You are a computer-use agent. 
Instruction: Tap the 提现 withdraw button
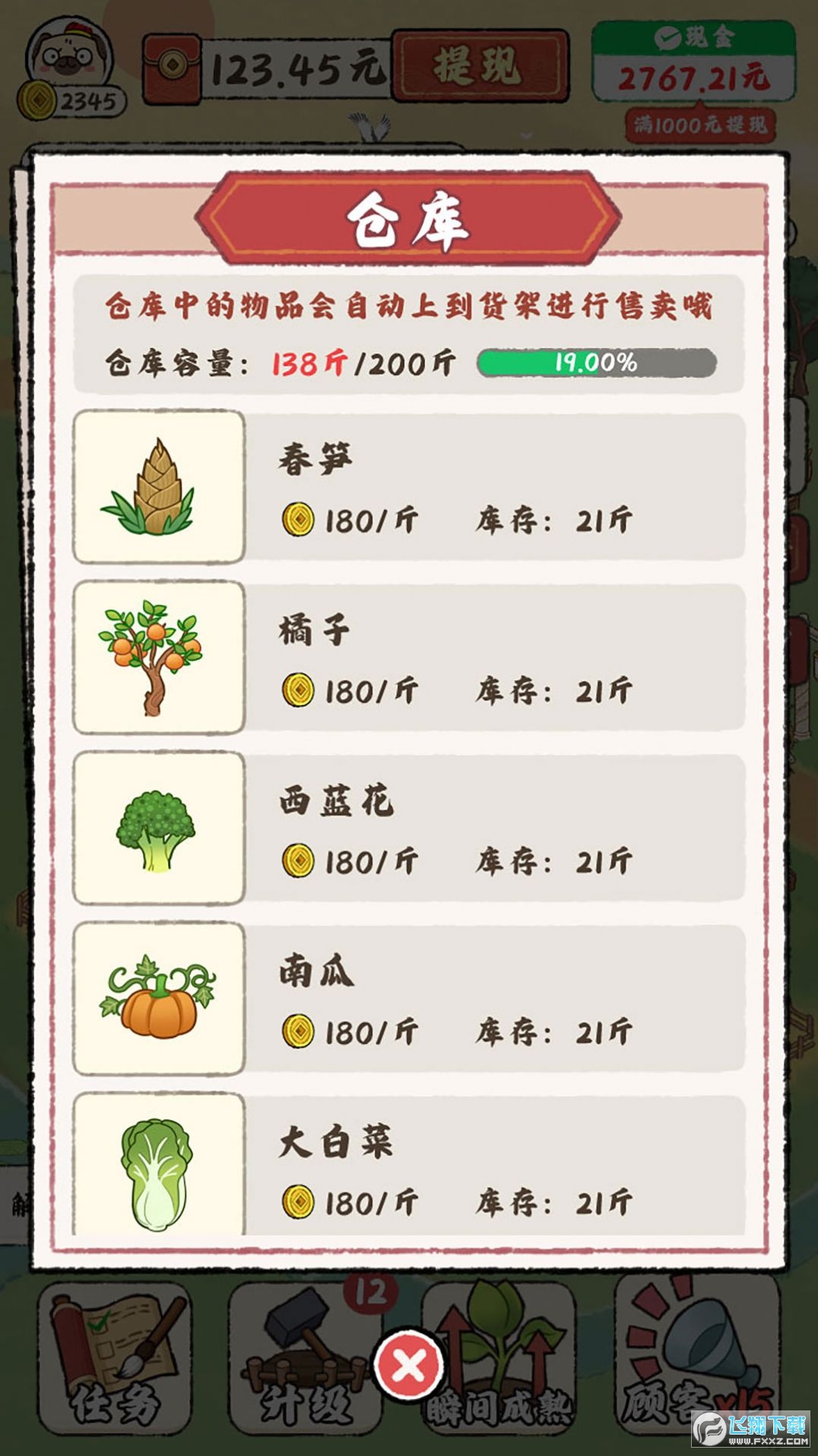point(480,67)
